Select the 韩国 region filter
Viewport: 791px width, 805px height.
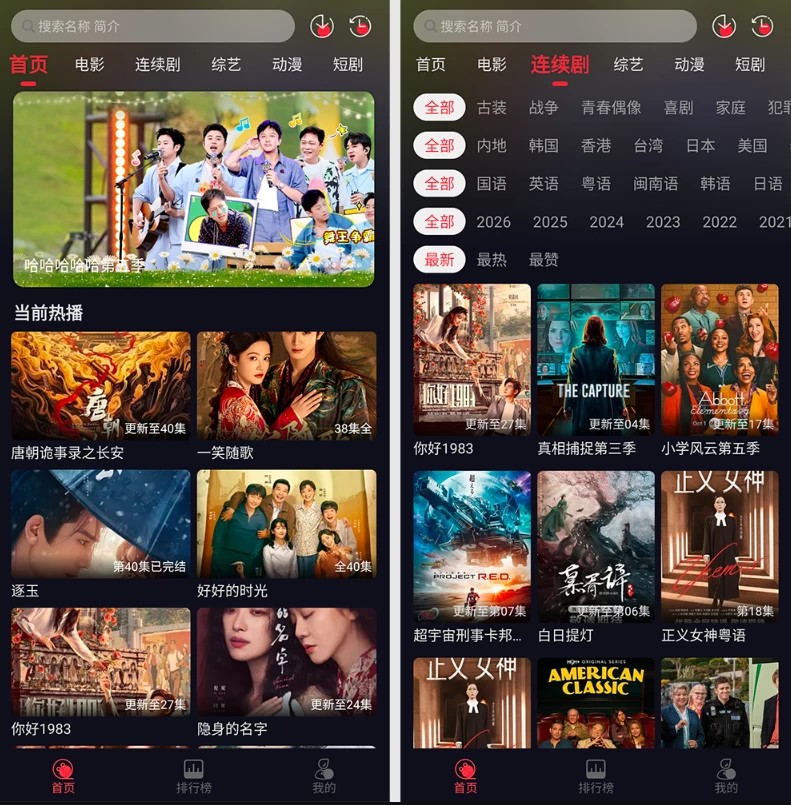[x=543, y=145]
